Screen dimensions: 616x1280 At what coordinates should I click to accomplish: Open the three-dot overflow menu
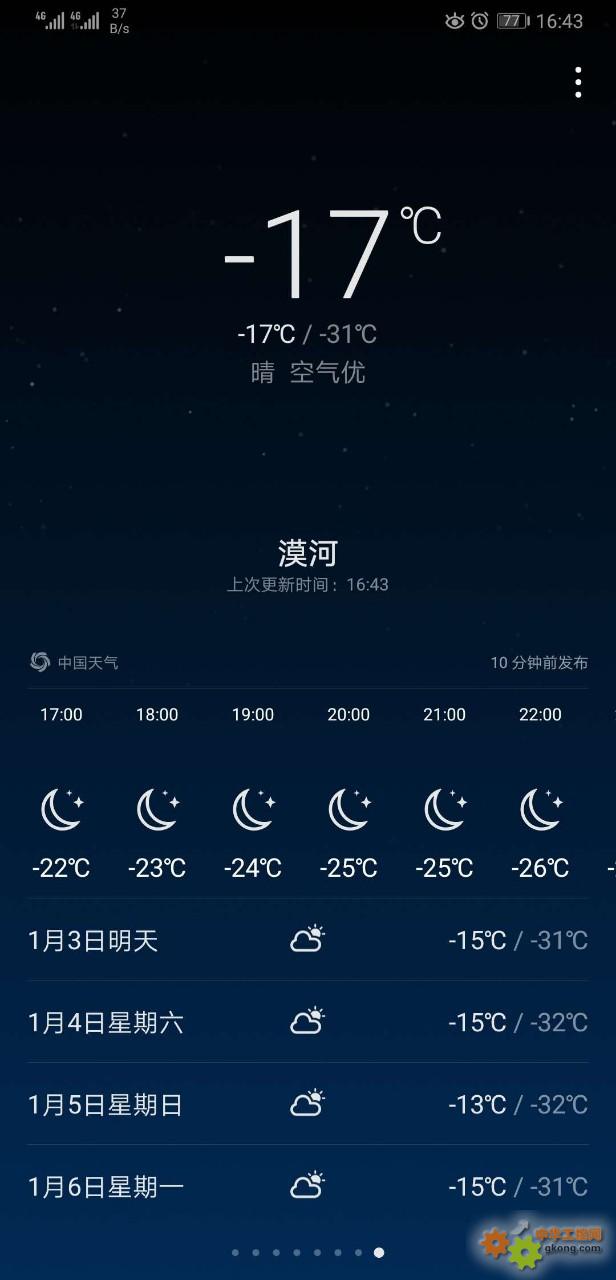click(578, 82)
